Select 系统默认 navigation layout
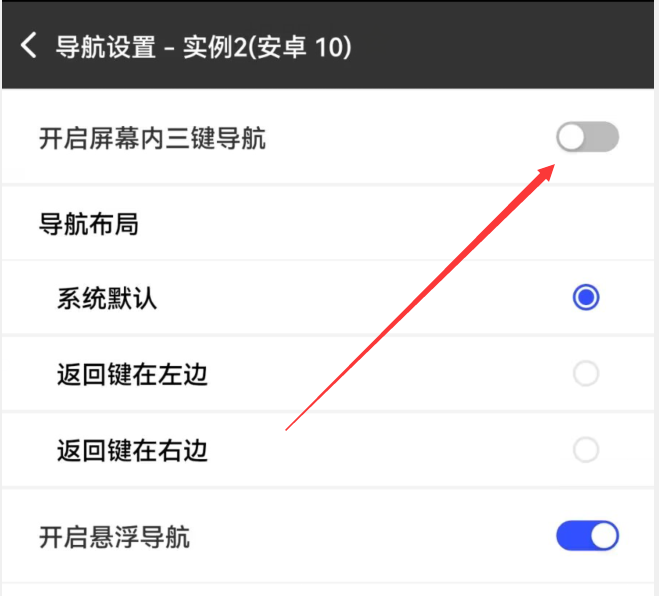The width and height of the screenshot is (659, 596). (586, 298)
